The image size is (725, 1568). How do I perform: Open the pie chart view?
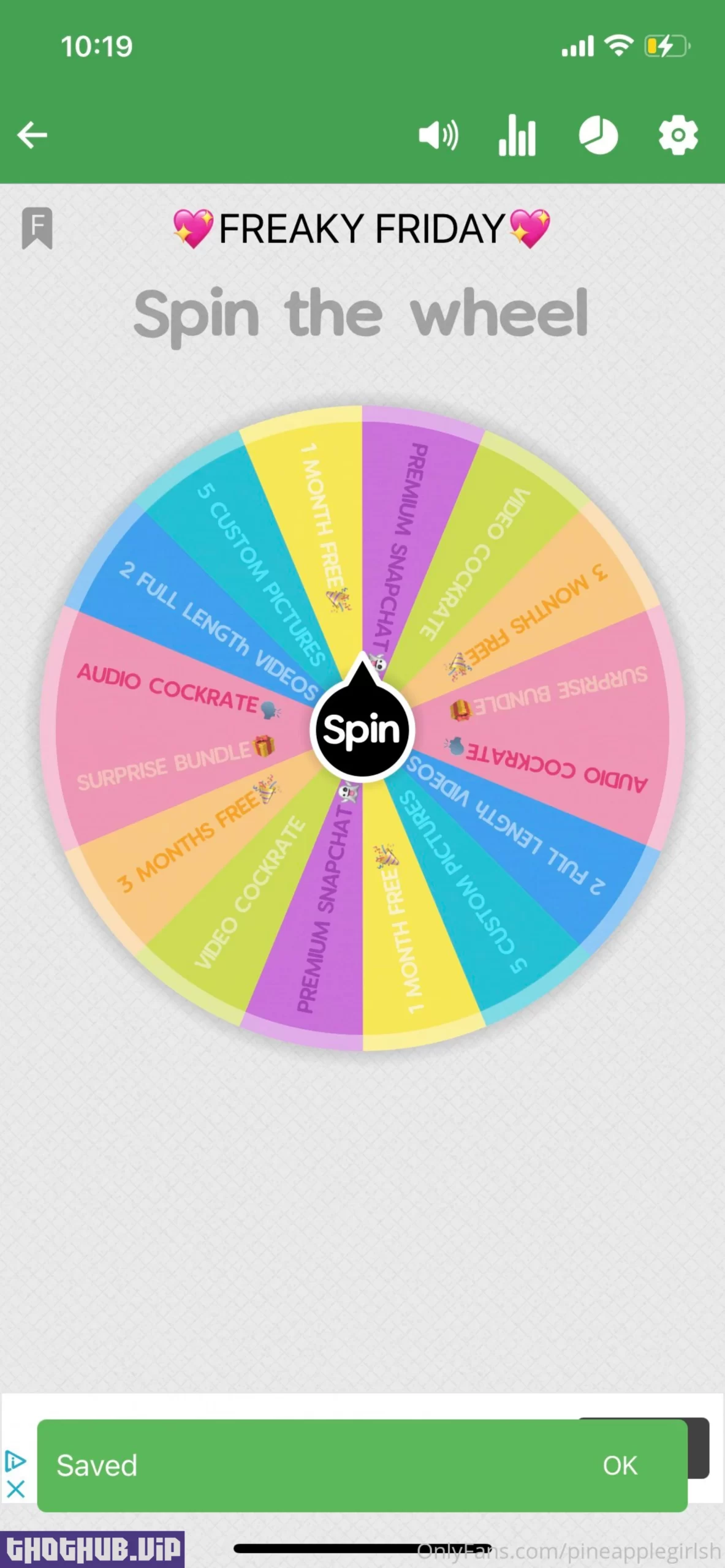click(598, 135)
